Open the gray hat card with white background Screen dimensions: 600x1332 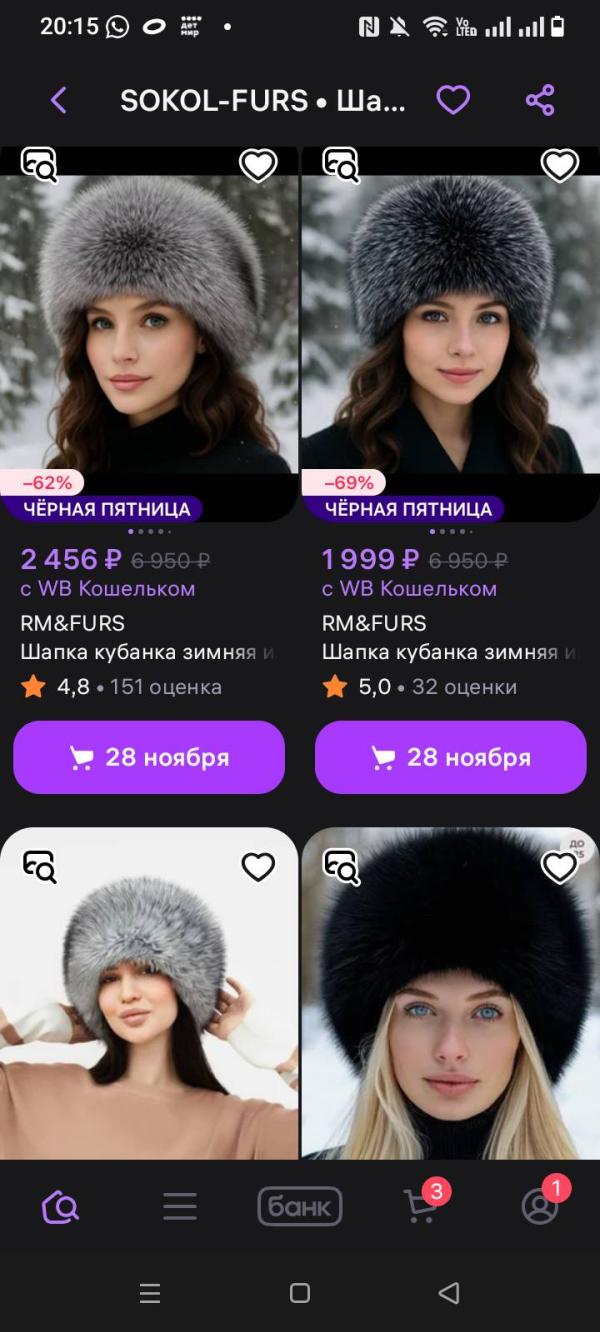point(149,1010)
